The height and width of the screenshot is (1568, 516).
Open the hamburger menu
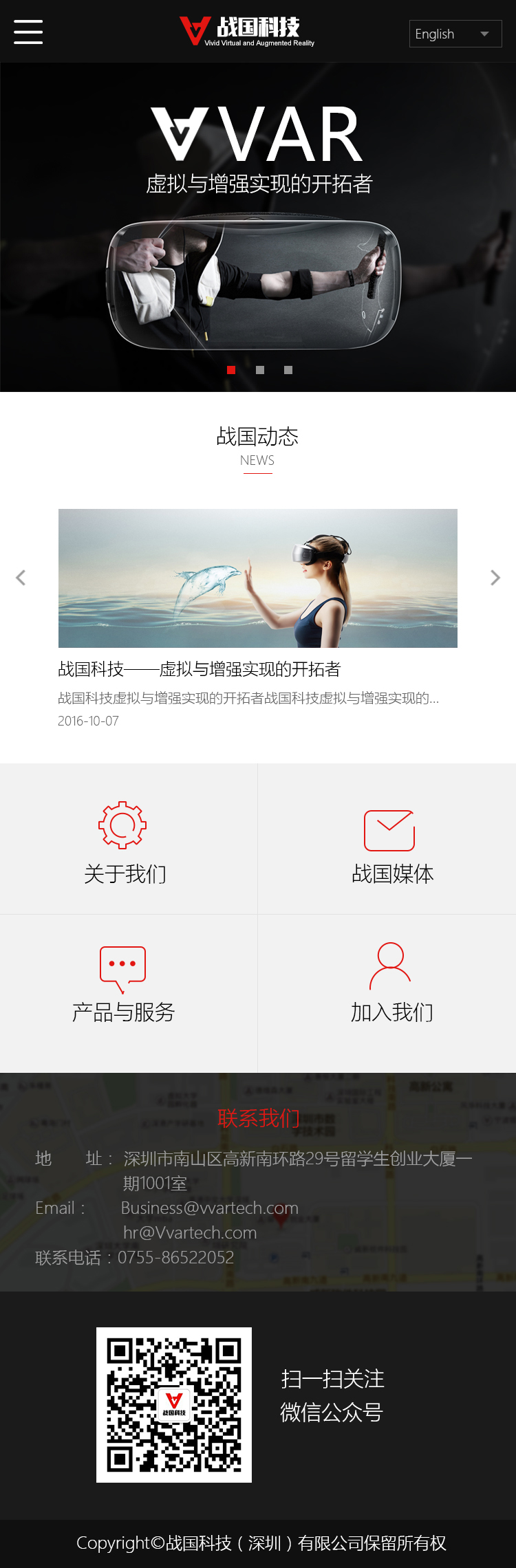tap(28, 32)
